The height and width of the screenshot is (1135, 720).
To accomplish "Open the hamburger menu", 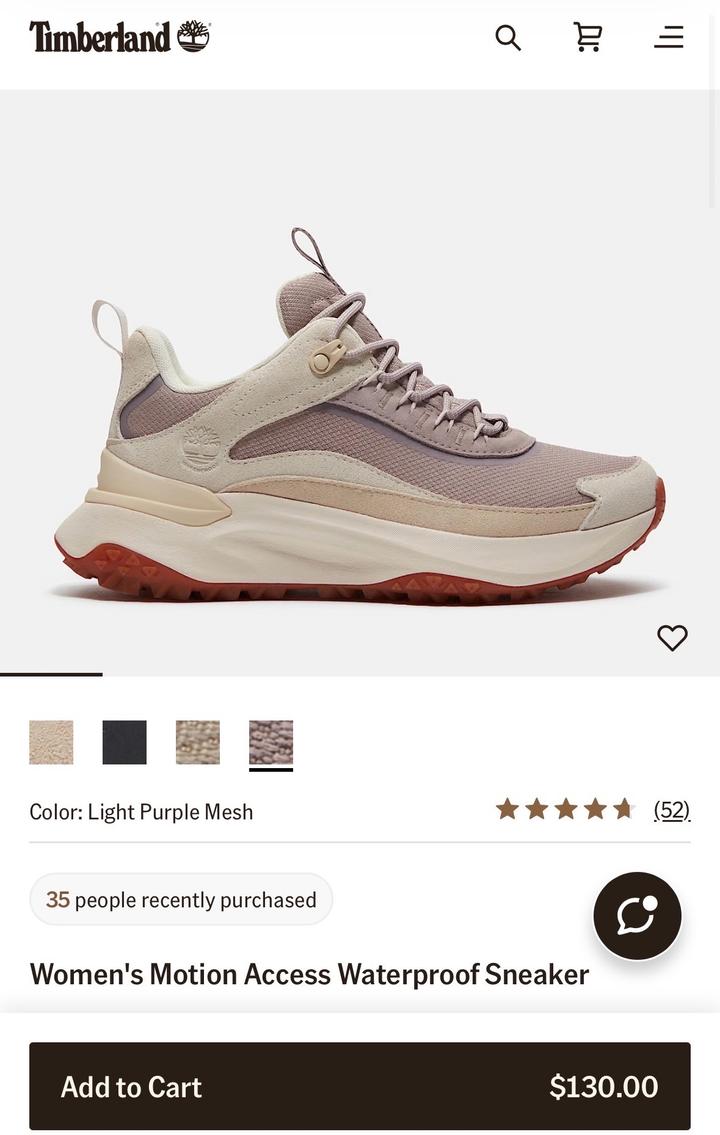I will point(668,38).
